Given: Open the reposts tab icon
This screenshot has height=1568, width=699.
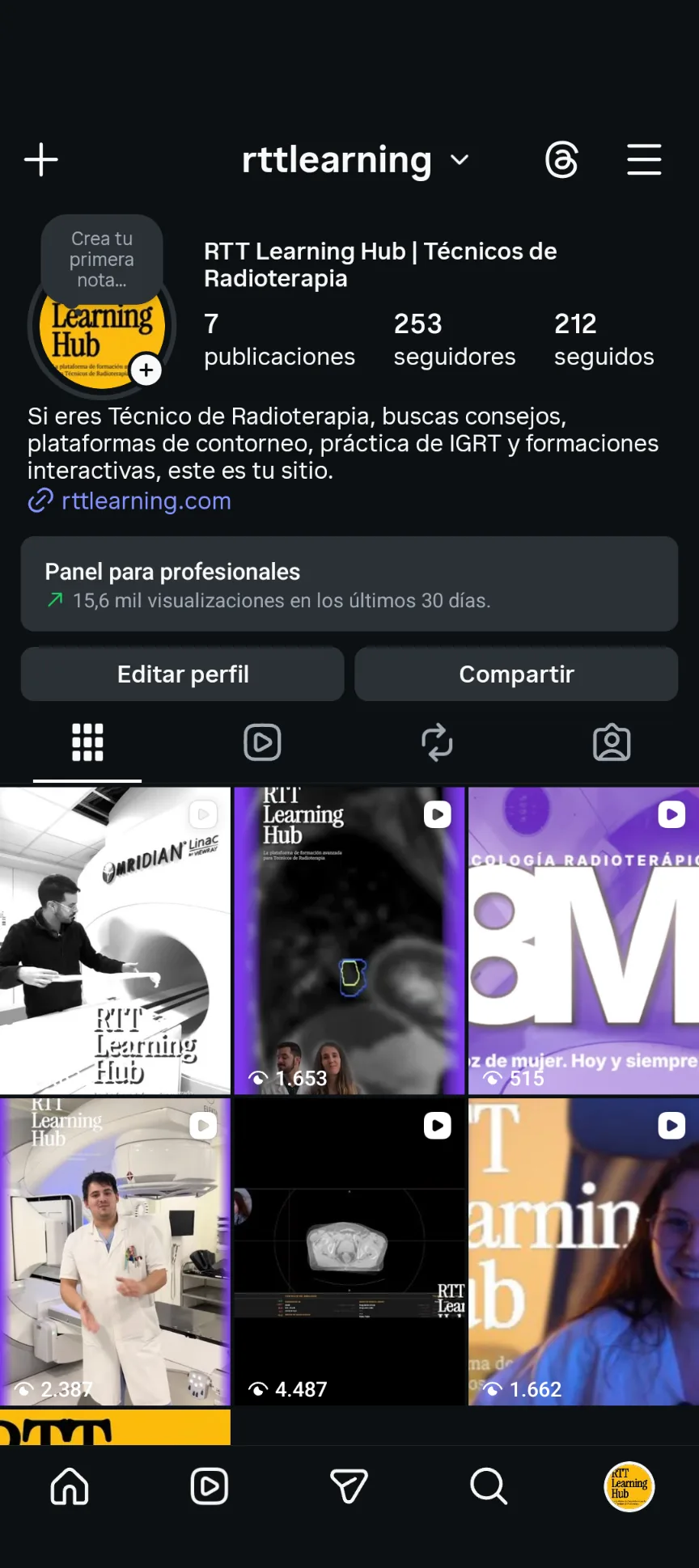Looking at the screenshot, I should 437,742.
